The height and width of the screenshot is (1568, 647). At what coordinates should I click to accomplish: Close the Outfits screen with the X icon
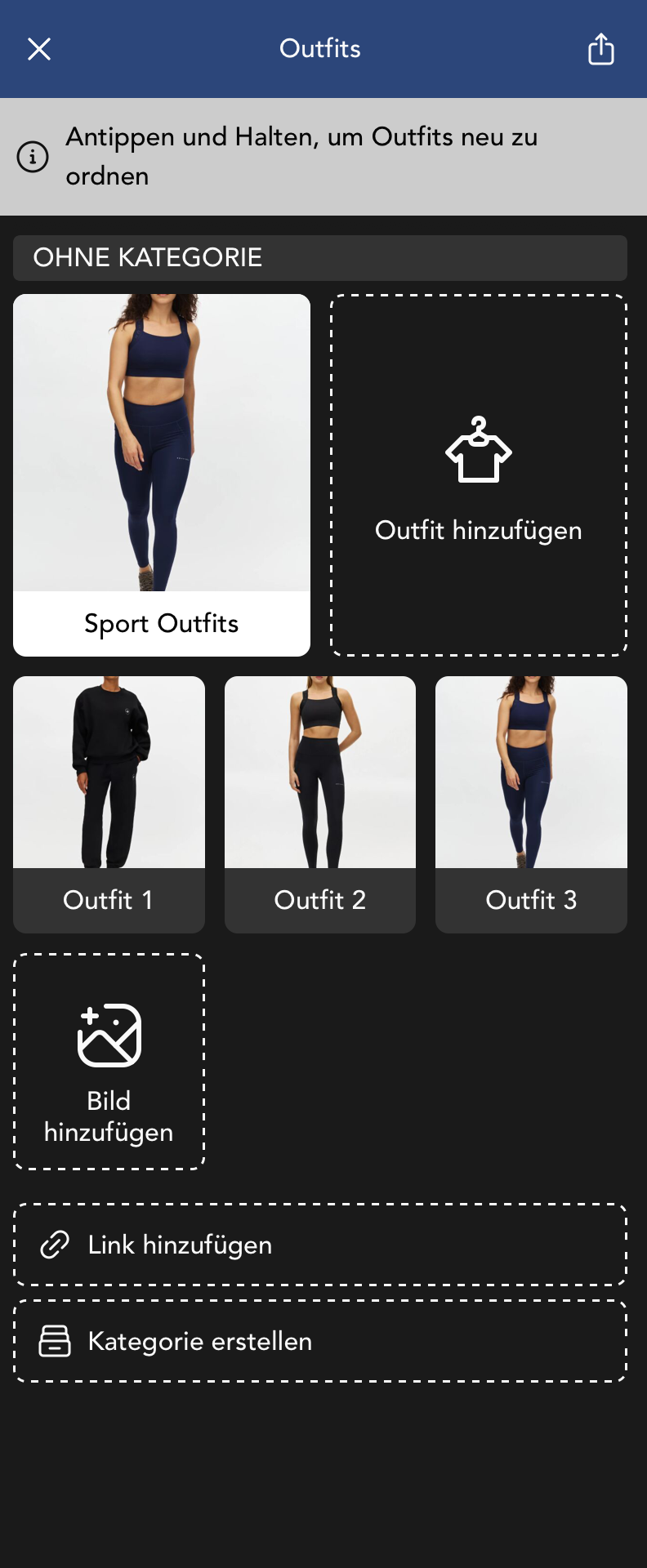[x=38, y=49]
